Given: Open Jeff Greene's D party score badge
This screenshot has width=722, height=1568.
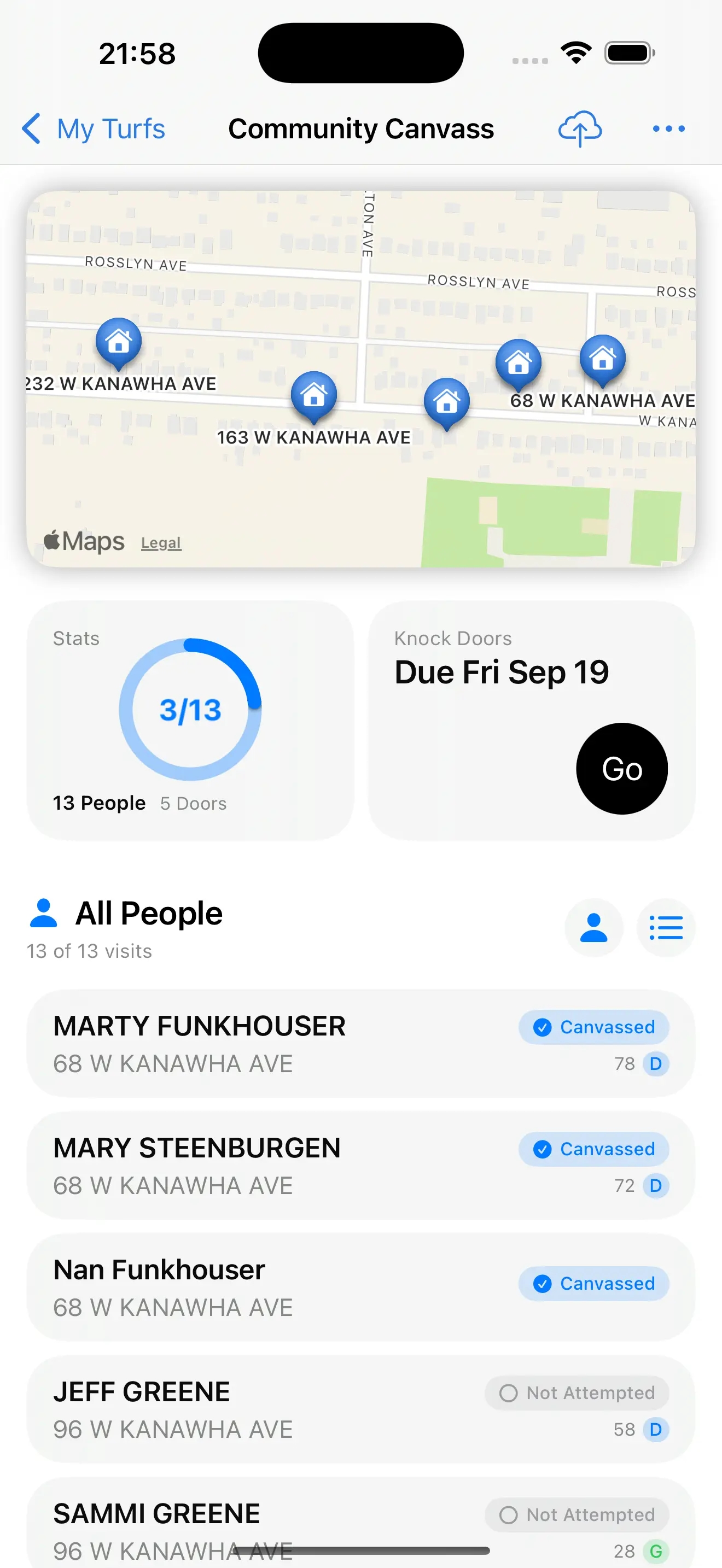Looking at the screenshot, I should 656,1429.
